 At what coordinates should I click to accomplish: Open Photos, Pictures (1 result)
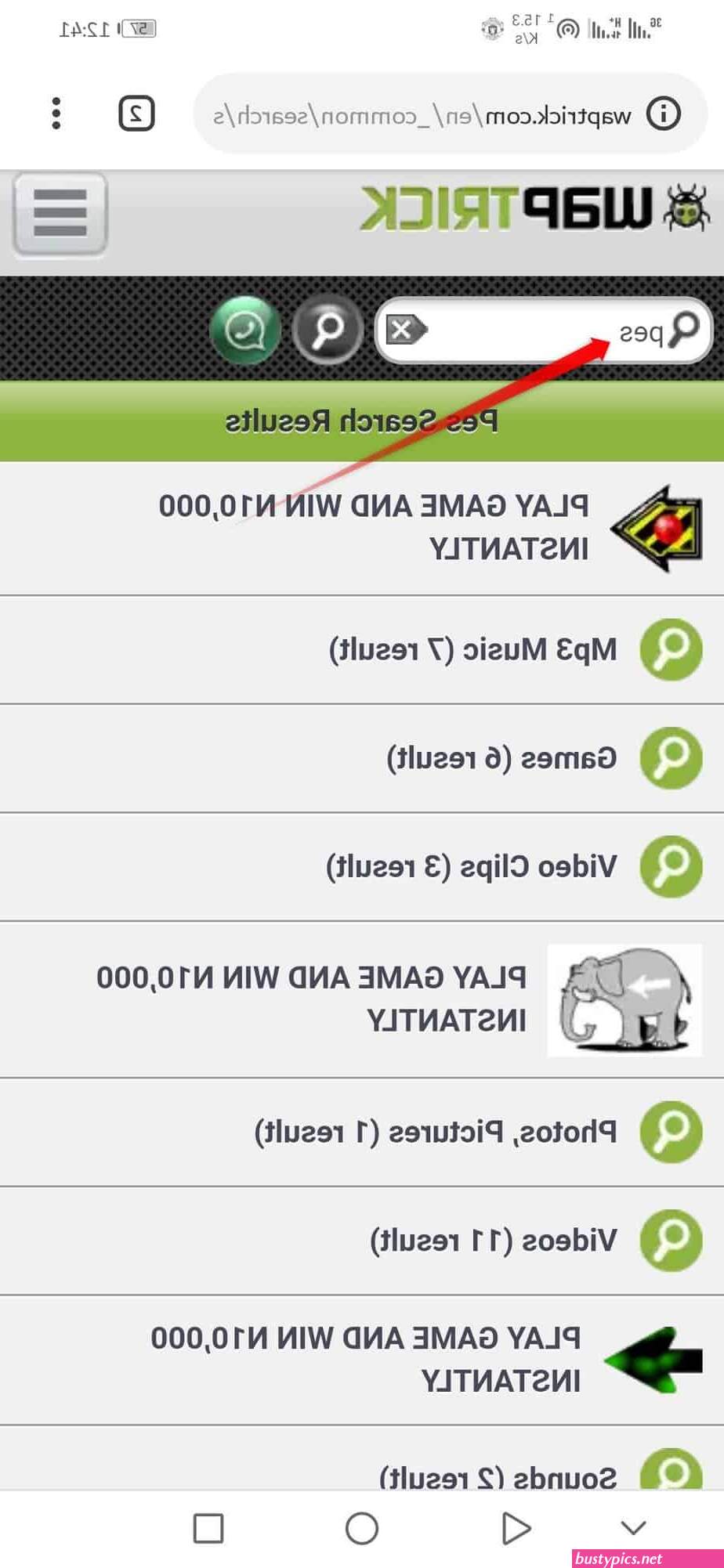(x=362, y=1132)
